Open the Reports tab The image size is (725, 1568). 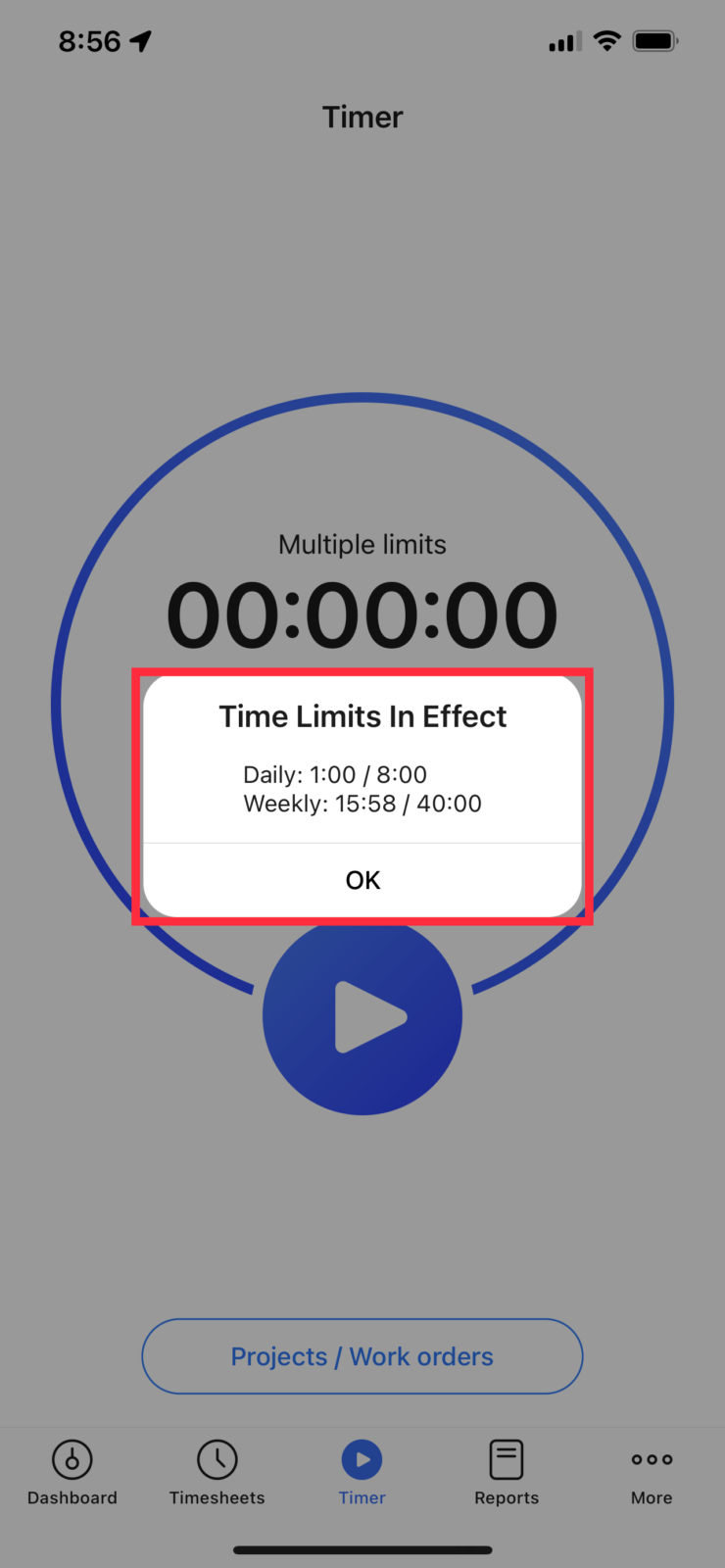pos(507,1473)
